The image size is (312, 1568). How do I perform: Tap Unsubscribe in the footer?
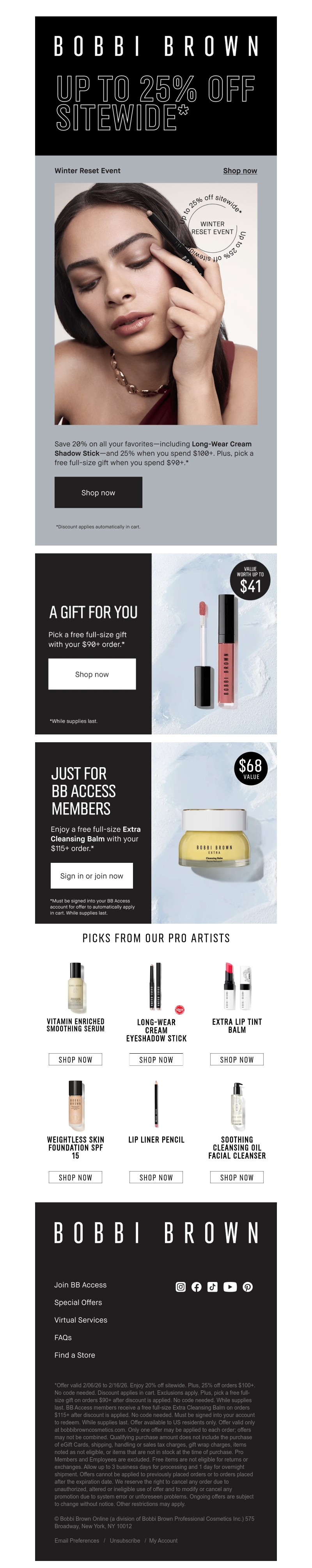(x=125, y=1541)
